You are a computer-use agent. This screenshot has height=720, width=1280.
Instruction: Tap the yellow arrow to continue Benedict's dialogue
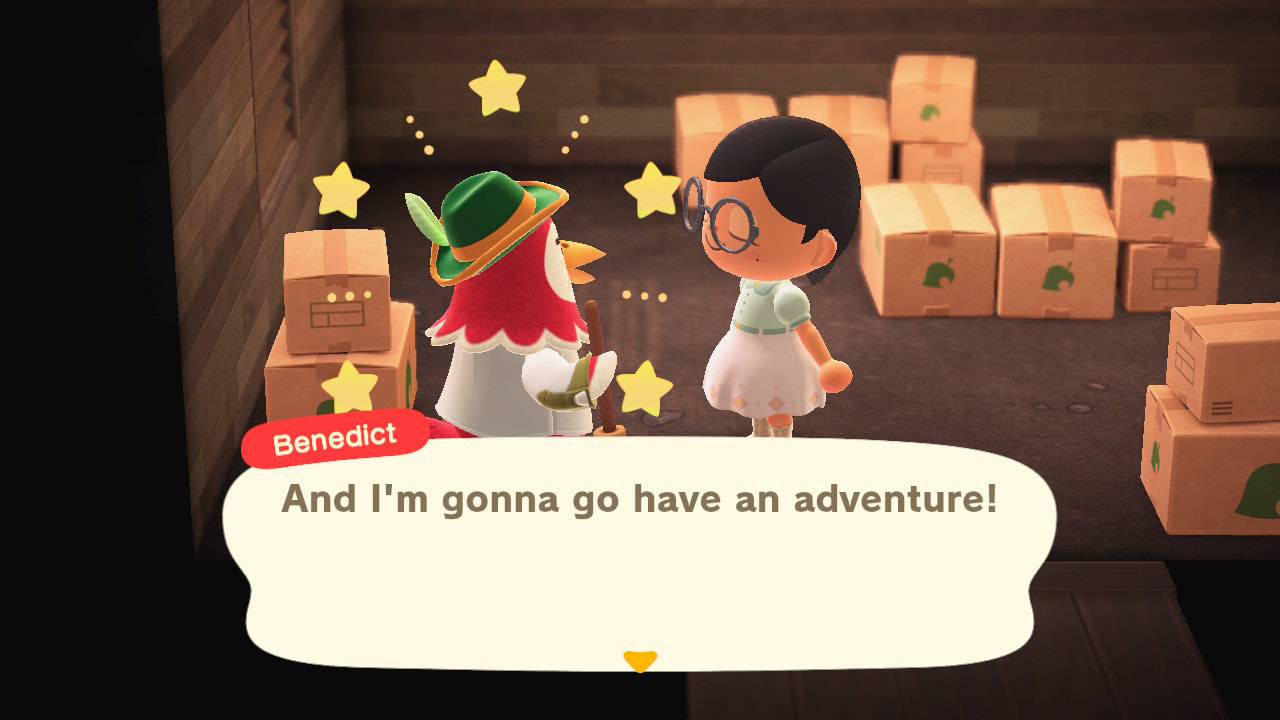pyautogui.click(x=640, y=661)
